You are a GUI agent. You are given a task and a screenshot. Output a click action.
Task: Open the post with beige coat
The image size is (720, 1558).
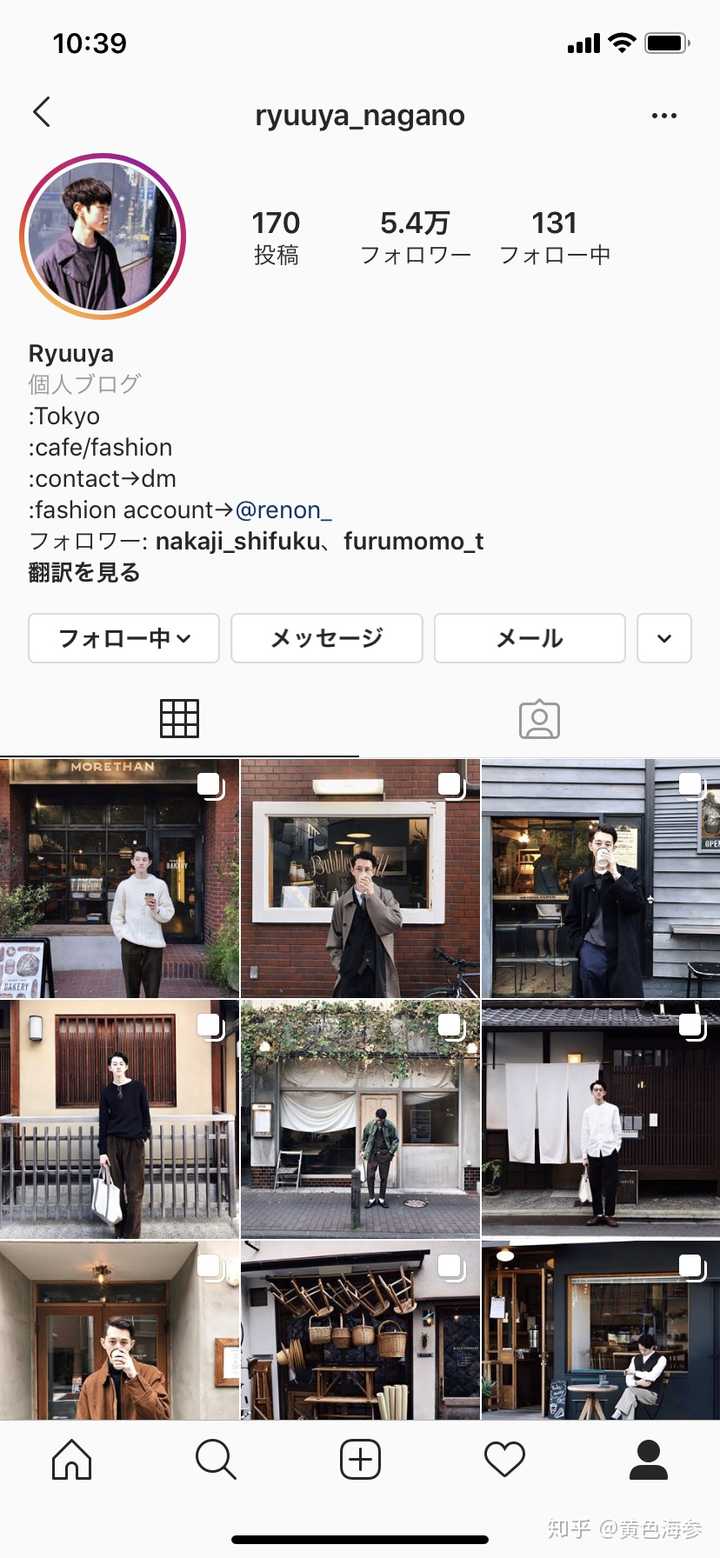pos(360,878)
